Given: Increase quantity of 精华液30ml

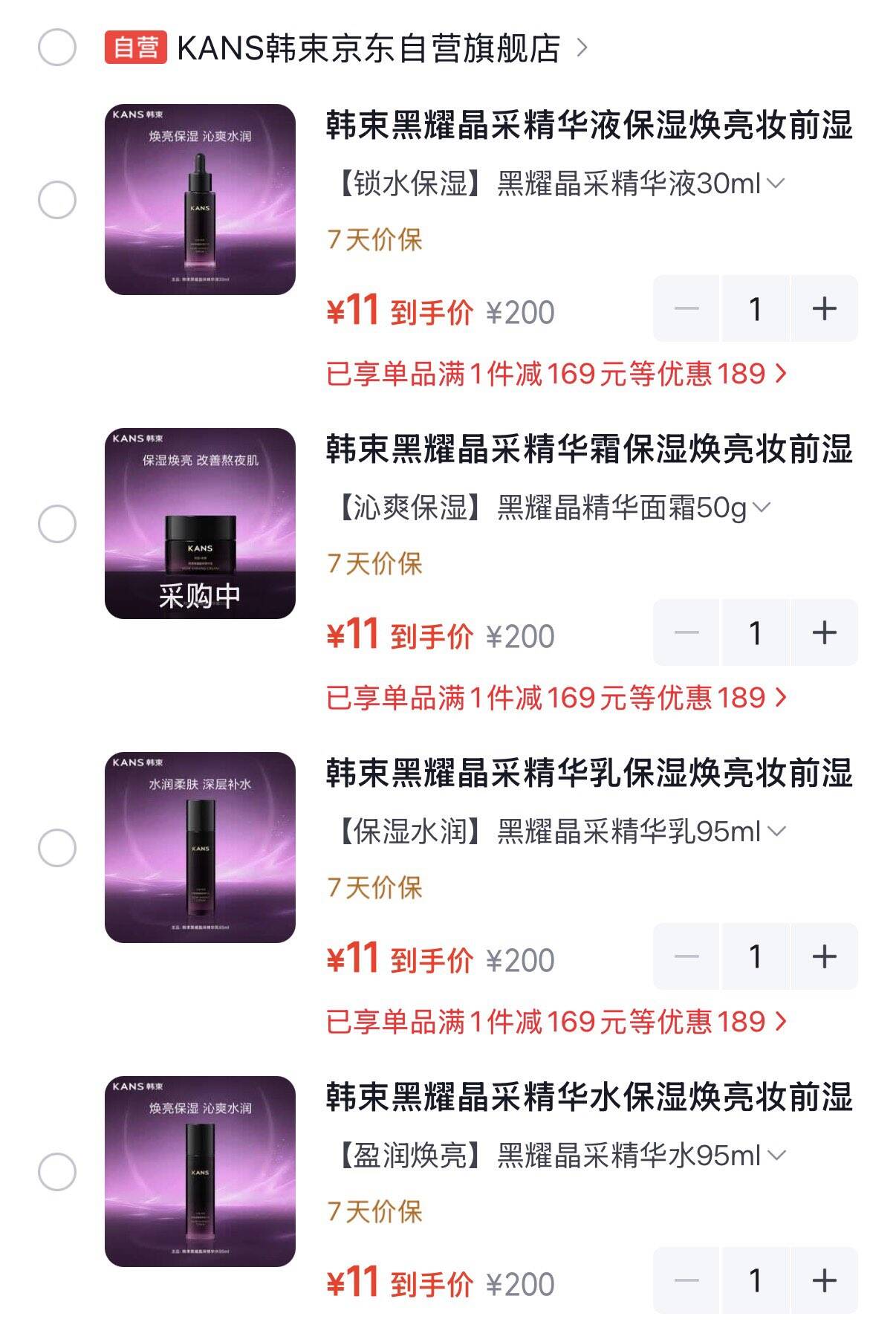Looking at the screenshot, I should tap(825, 308).
